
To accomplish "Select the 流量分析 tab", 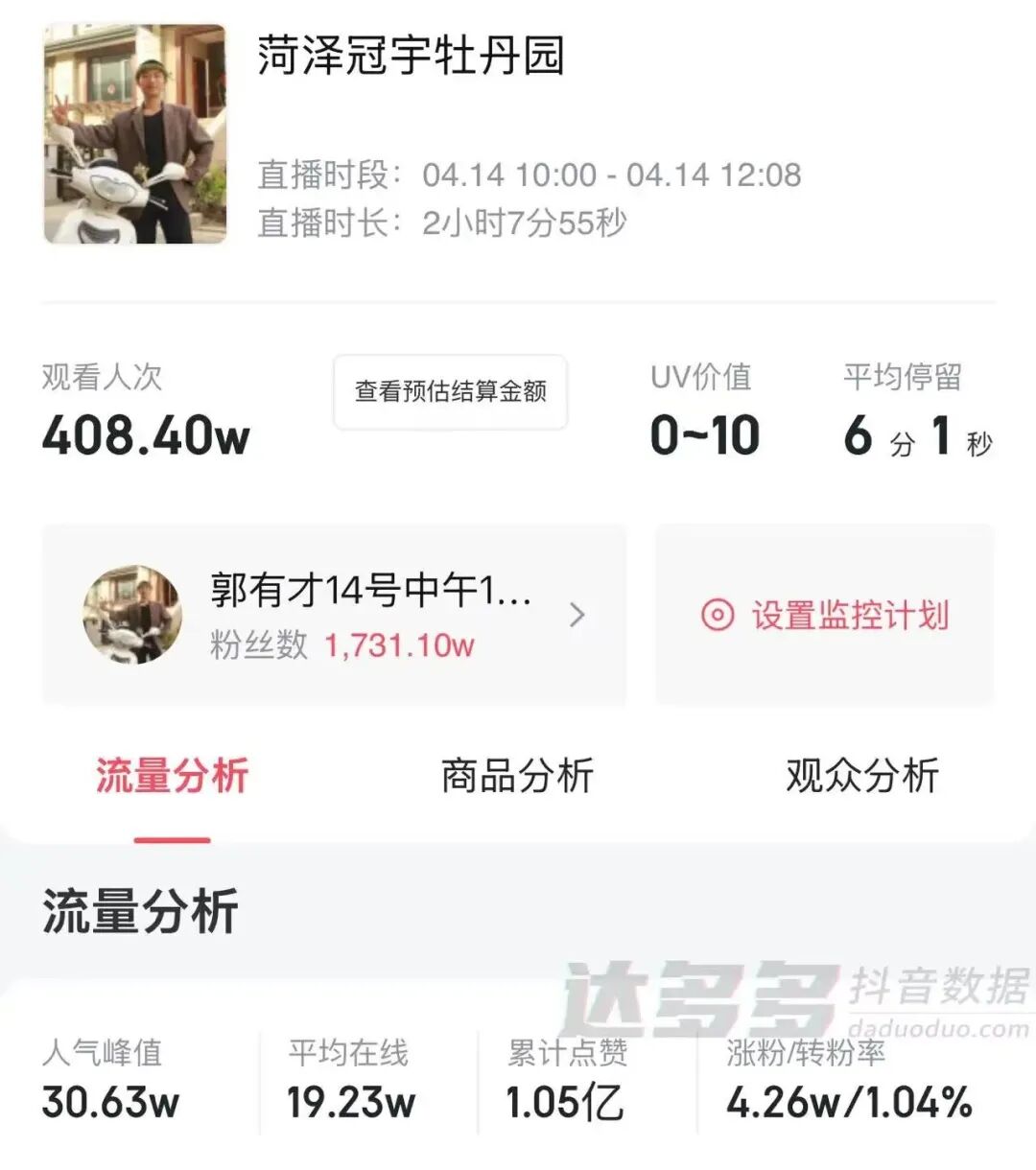I will (x=173, y=776).
